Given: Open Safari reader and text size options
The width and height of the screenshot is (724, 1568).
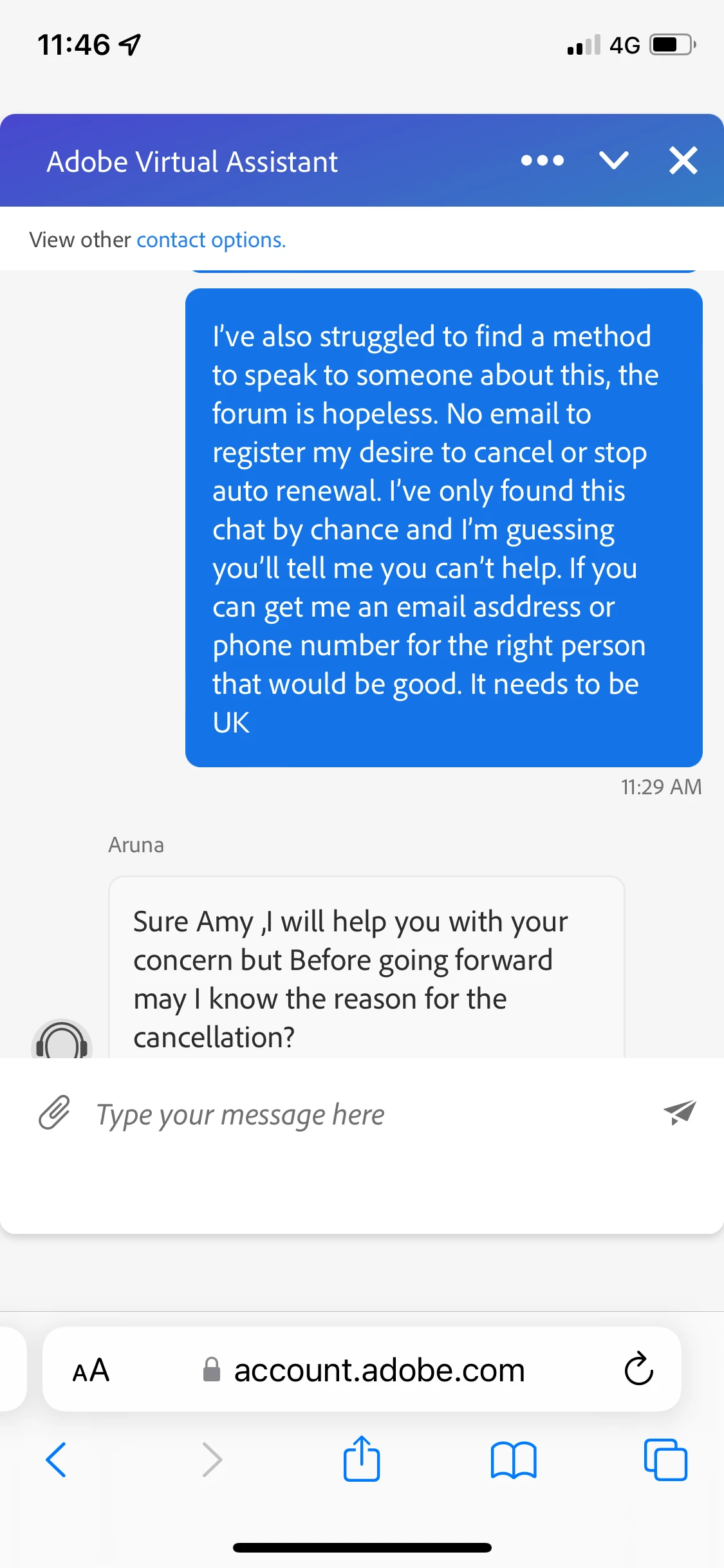Looking at the screenshot, I should tap(91, 1370).
